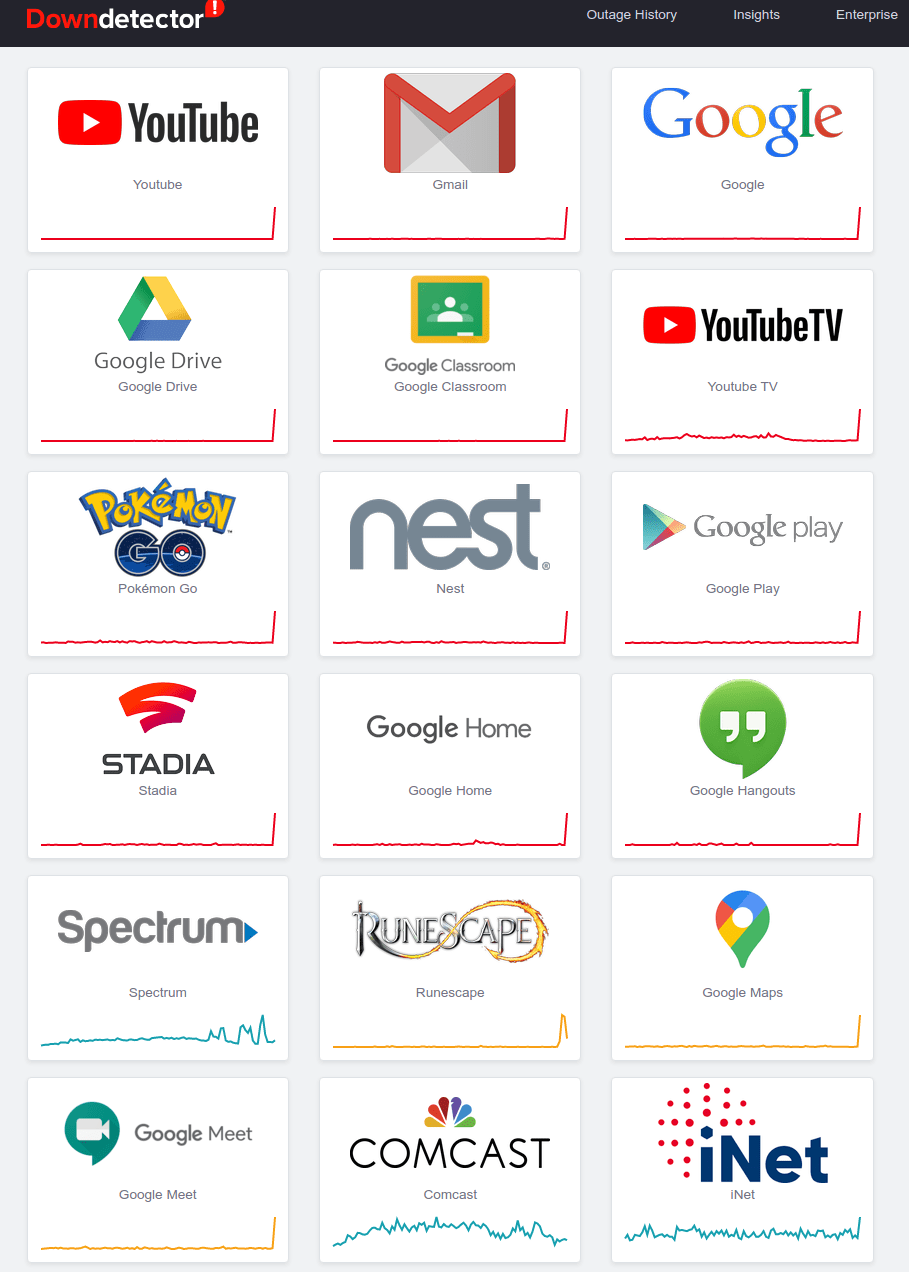This screenshot has width=909, height=1272.
Task: Go to Downdetector home via logo
Action: [x=115, y=18]
